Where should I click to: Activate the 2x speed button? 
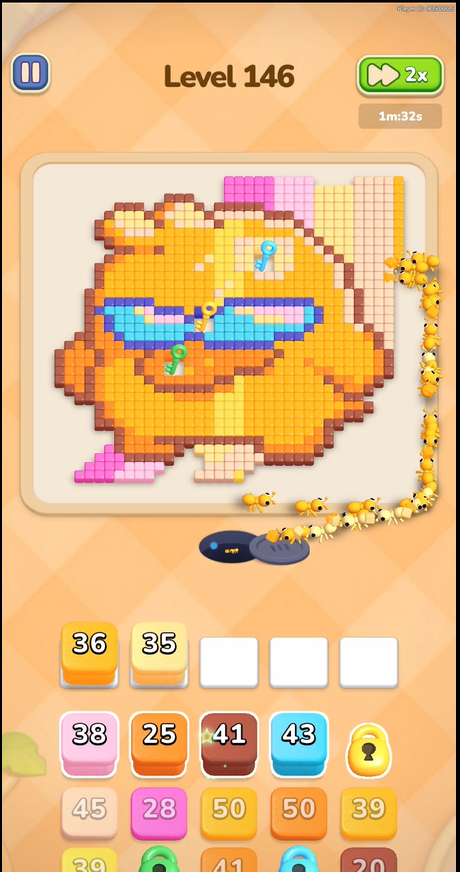[400, 75]
